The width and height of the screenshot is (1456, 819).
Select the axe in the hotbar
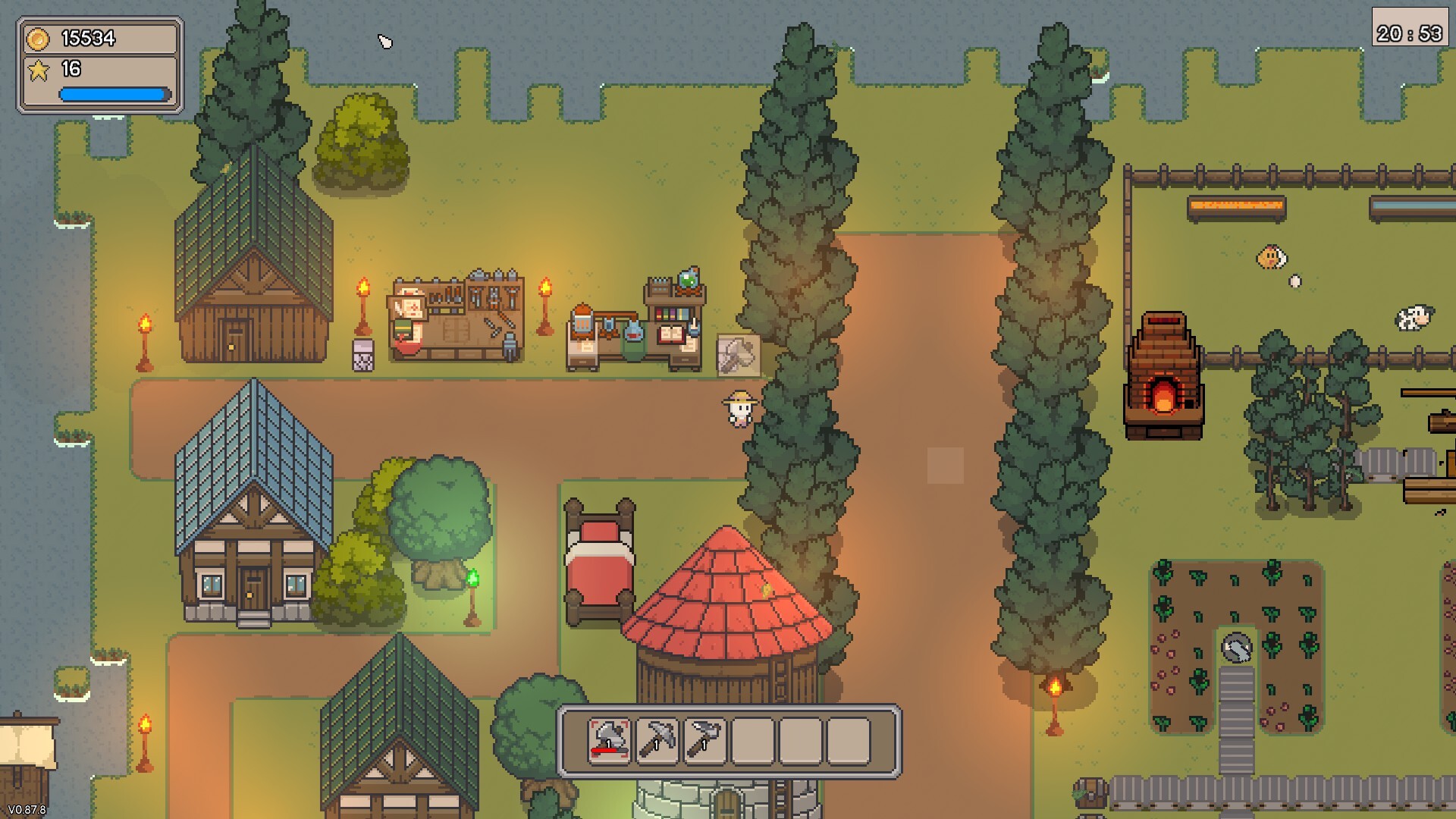(610, 739)
